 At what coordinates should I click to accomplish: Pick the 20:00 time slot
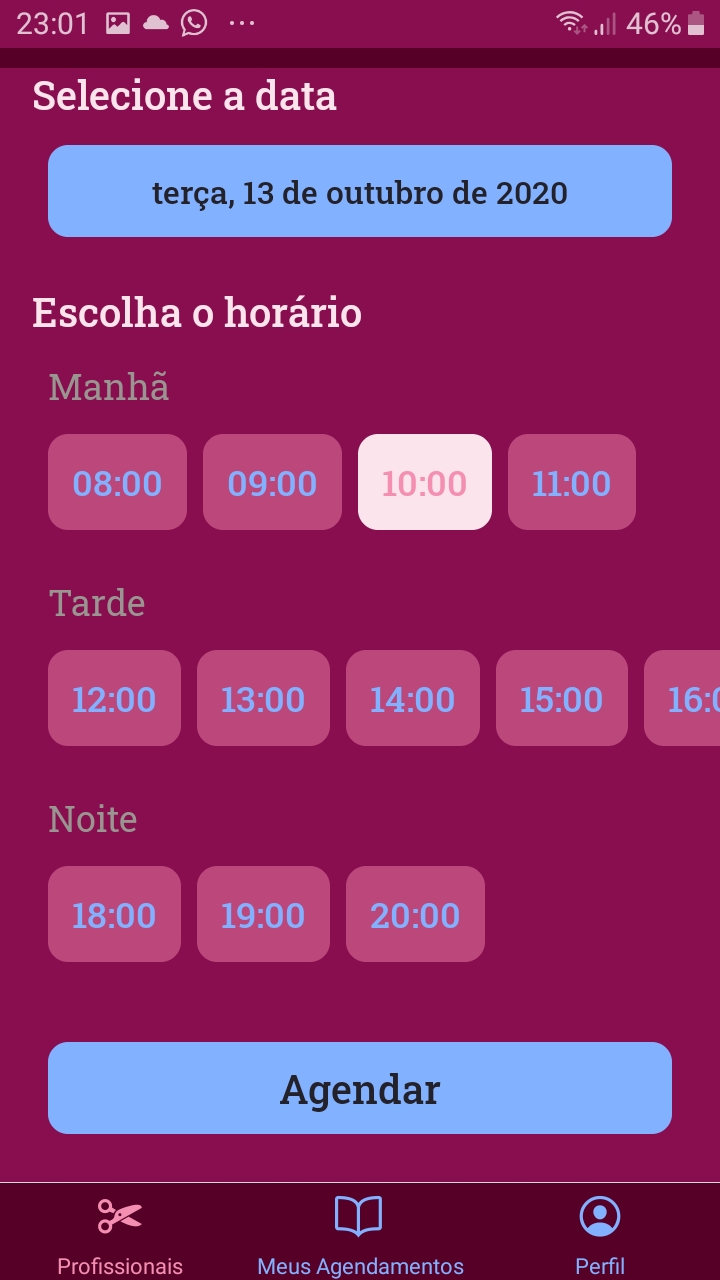[x=415, y=914]
